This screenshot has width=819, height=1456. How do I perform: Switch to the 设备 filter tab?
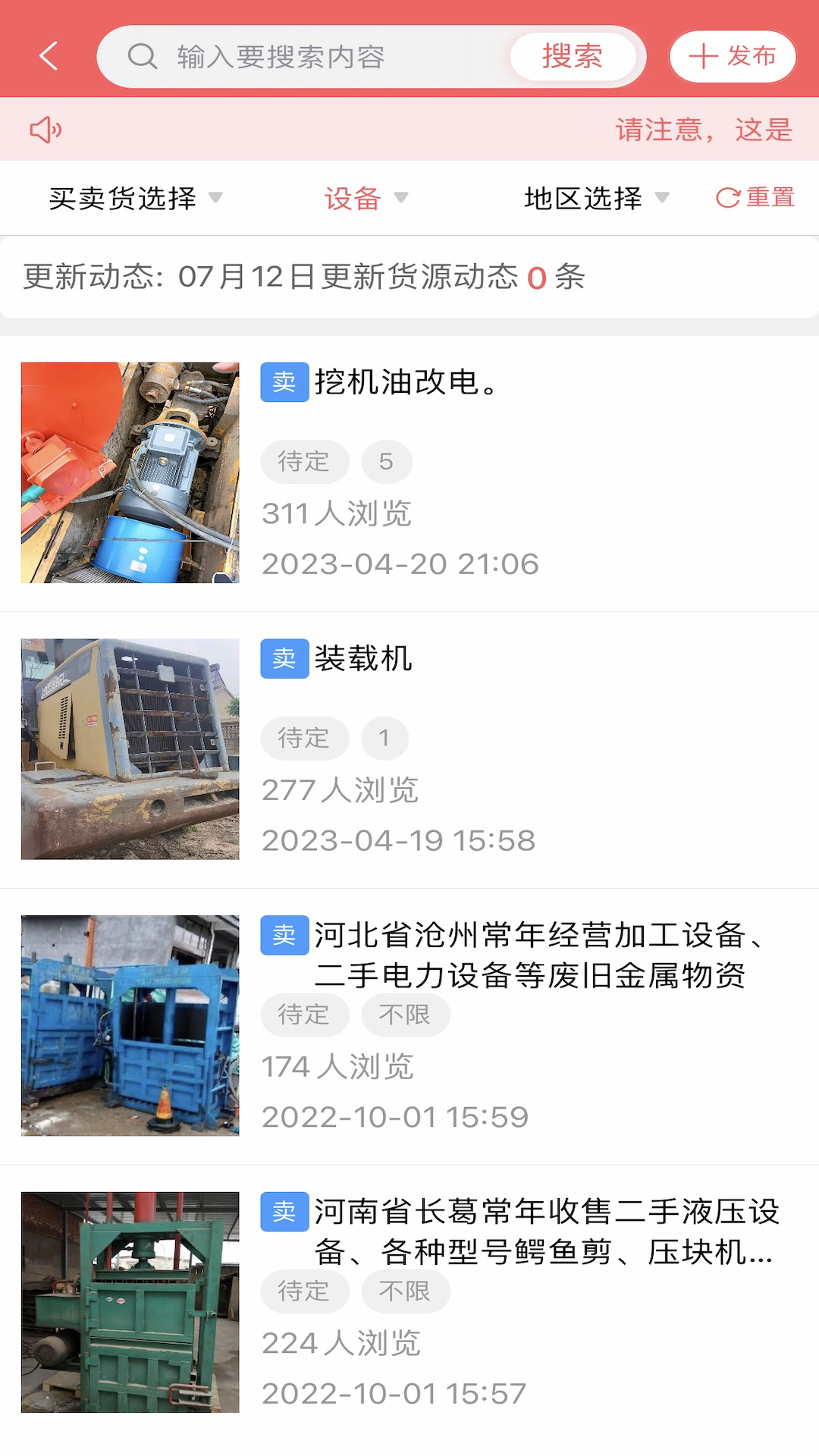tap(354, 197)
